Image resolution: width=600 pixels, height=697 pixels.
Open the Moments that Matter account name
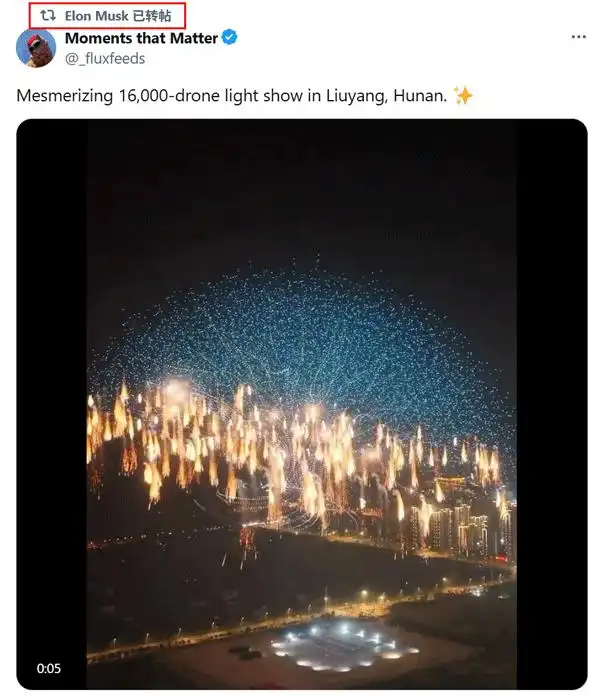pos(141,38)
